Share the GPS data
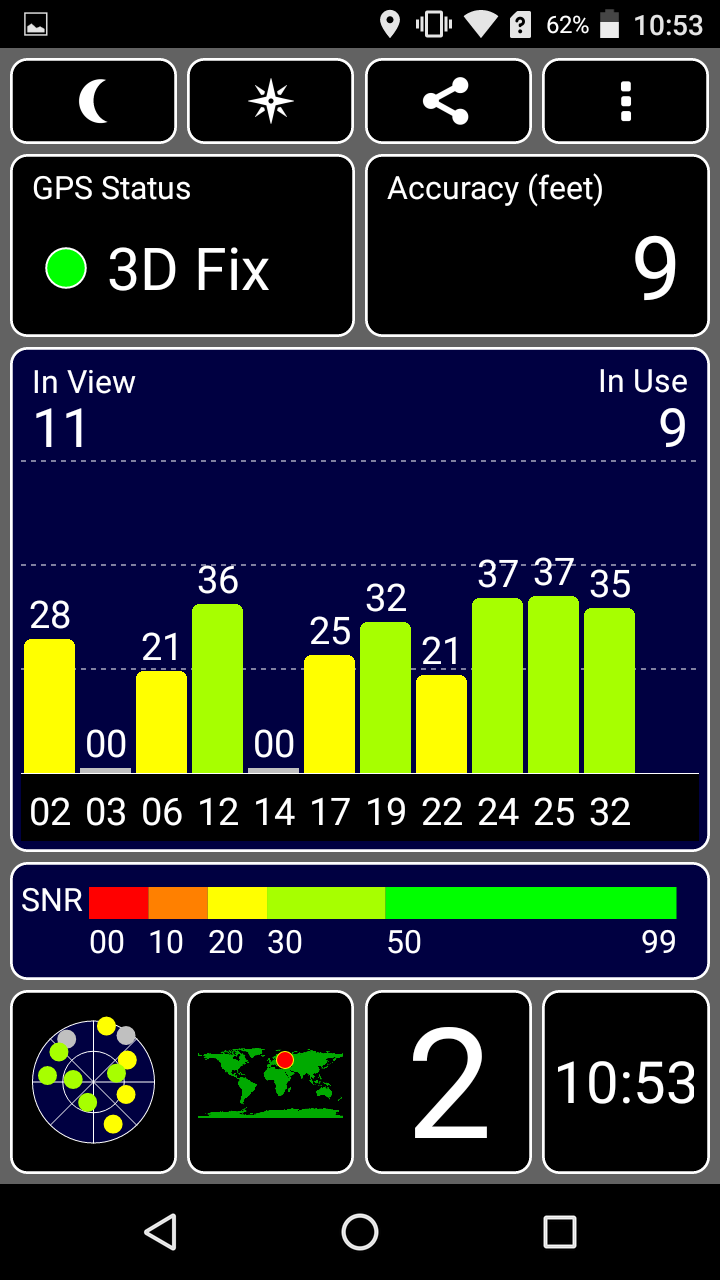The image size is (720, 1280). coord(448,101)
